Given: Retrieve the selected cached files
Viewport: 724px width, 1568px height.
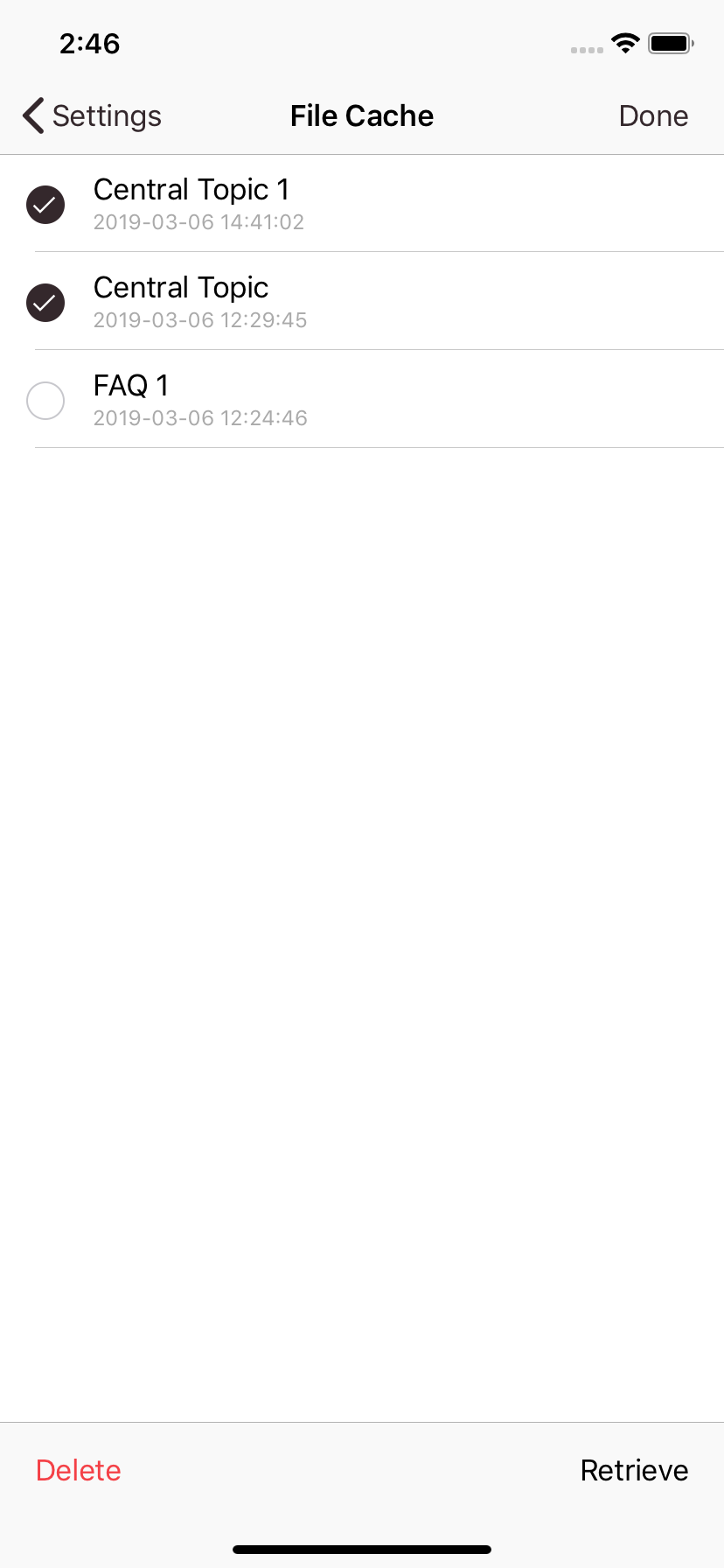Looking at the screenshot, I should tap(634, 1470).
